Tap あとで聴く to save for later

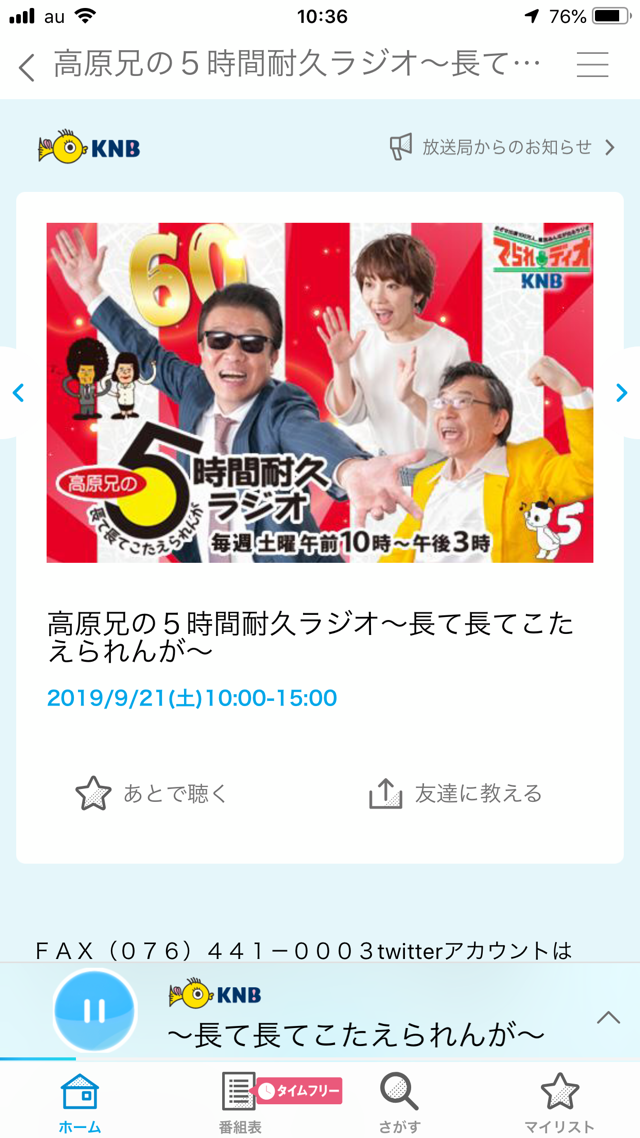pyautogui.click(x=153, y=794)
